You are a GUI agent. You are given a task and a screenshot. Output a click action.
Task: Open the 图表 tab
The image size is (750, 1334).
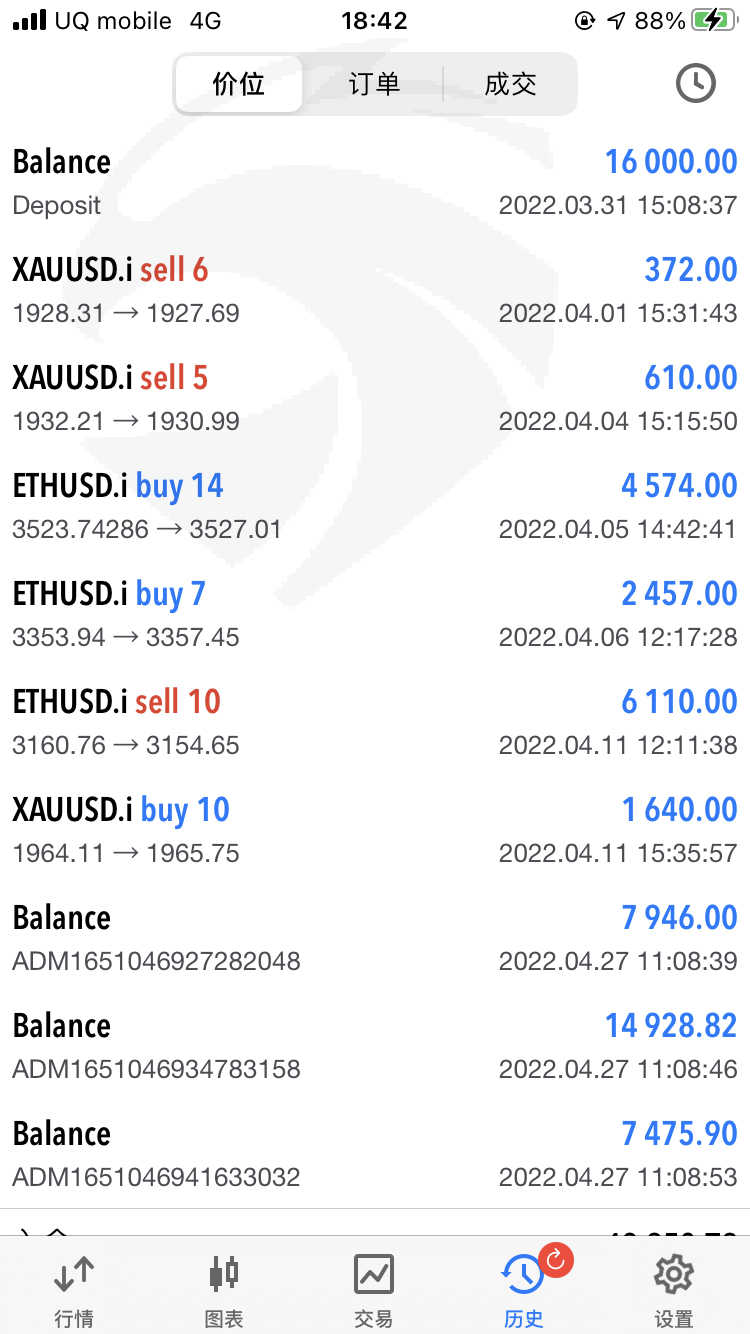tap(224, 1288)
